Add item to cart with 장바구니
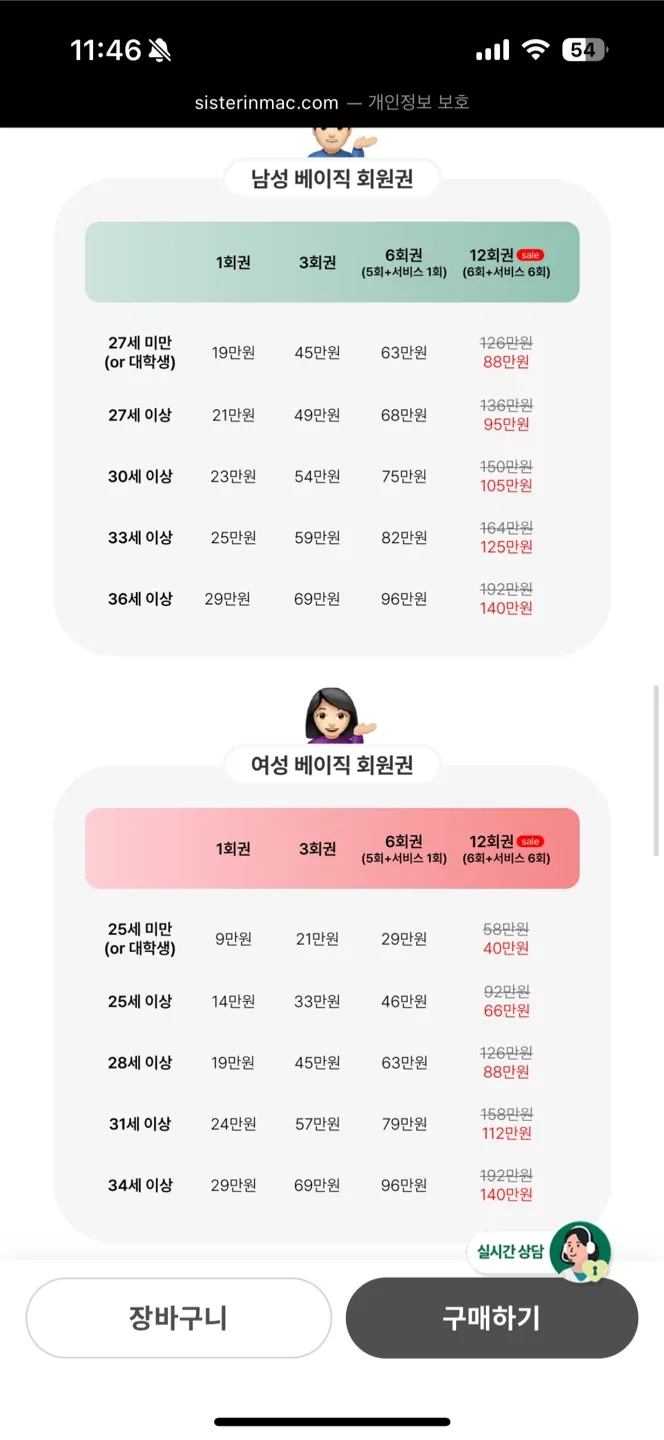This screenshot has height=1440, width=664. 178,1318
